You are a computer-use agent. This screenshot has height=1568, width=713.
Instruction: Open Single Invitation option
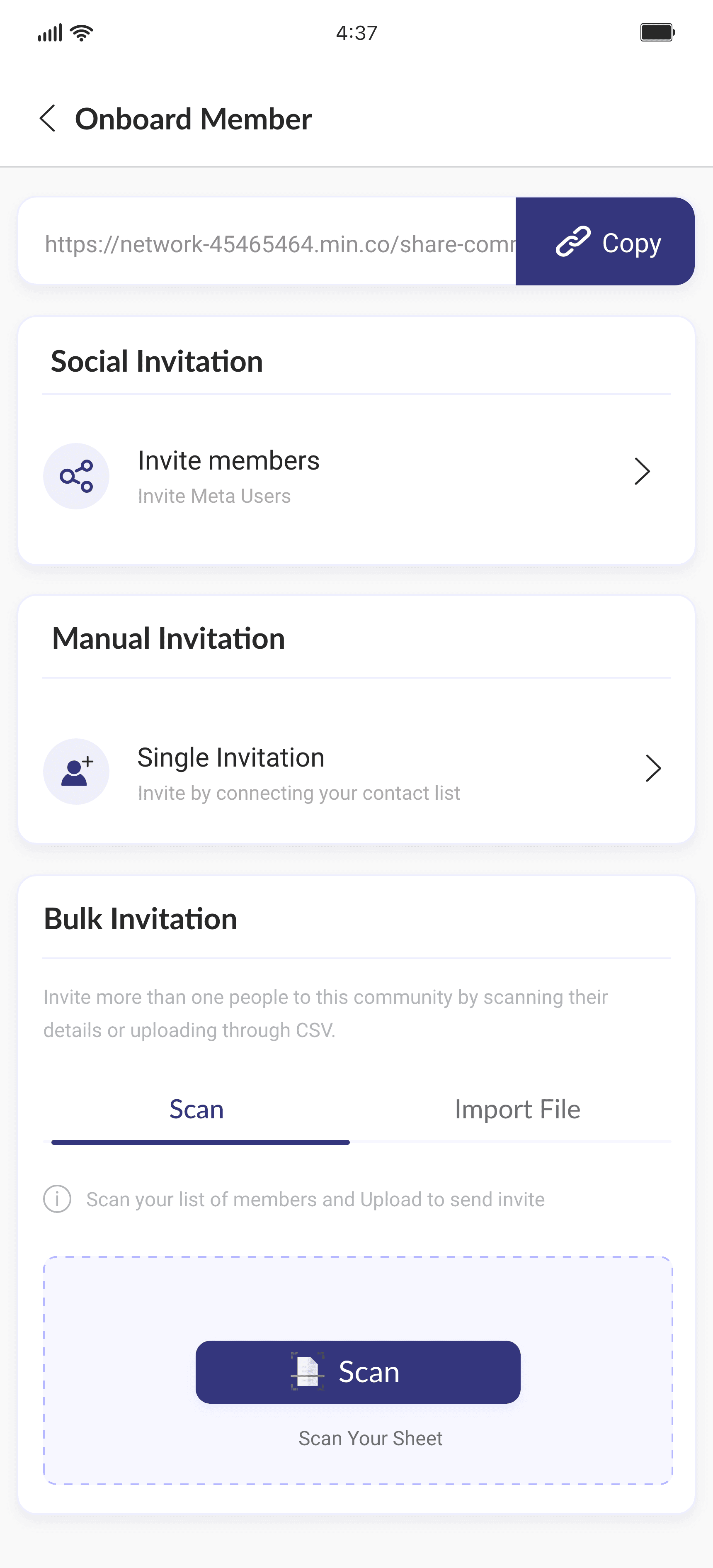click(x=356, y=771)
